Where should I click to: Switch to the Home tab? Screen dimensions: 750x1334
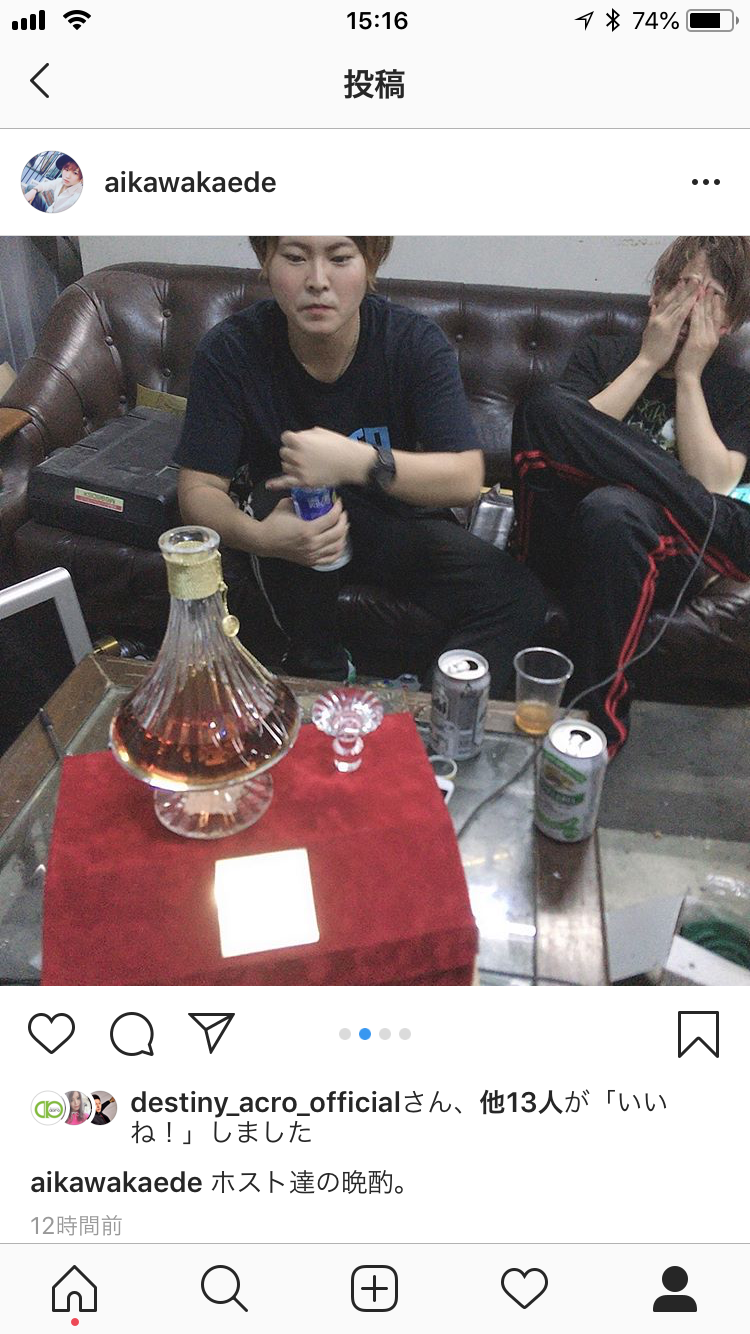(75, 1290)
